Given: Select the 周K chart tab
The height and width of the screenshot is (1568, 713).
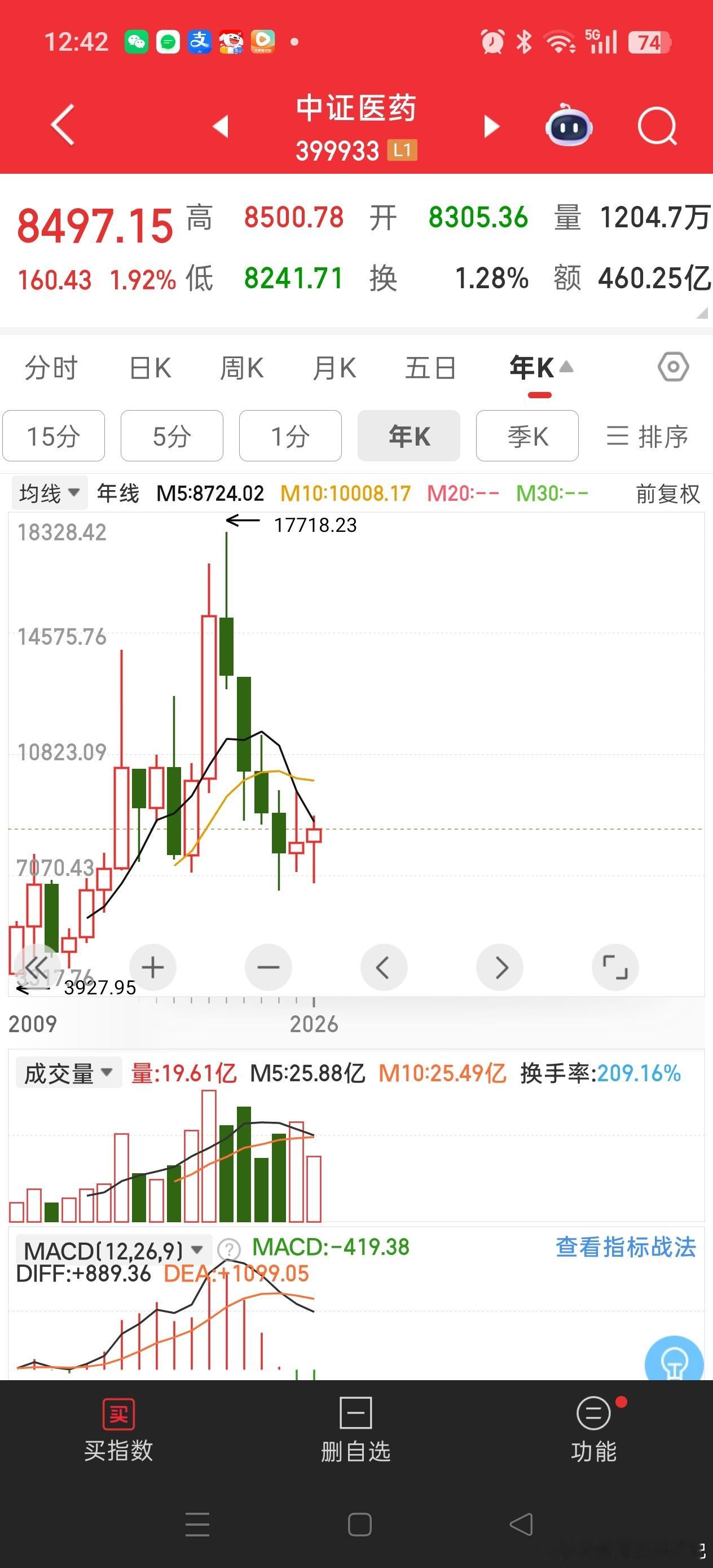Looking at the screenshot, I should tap(242, 368).
